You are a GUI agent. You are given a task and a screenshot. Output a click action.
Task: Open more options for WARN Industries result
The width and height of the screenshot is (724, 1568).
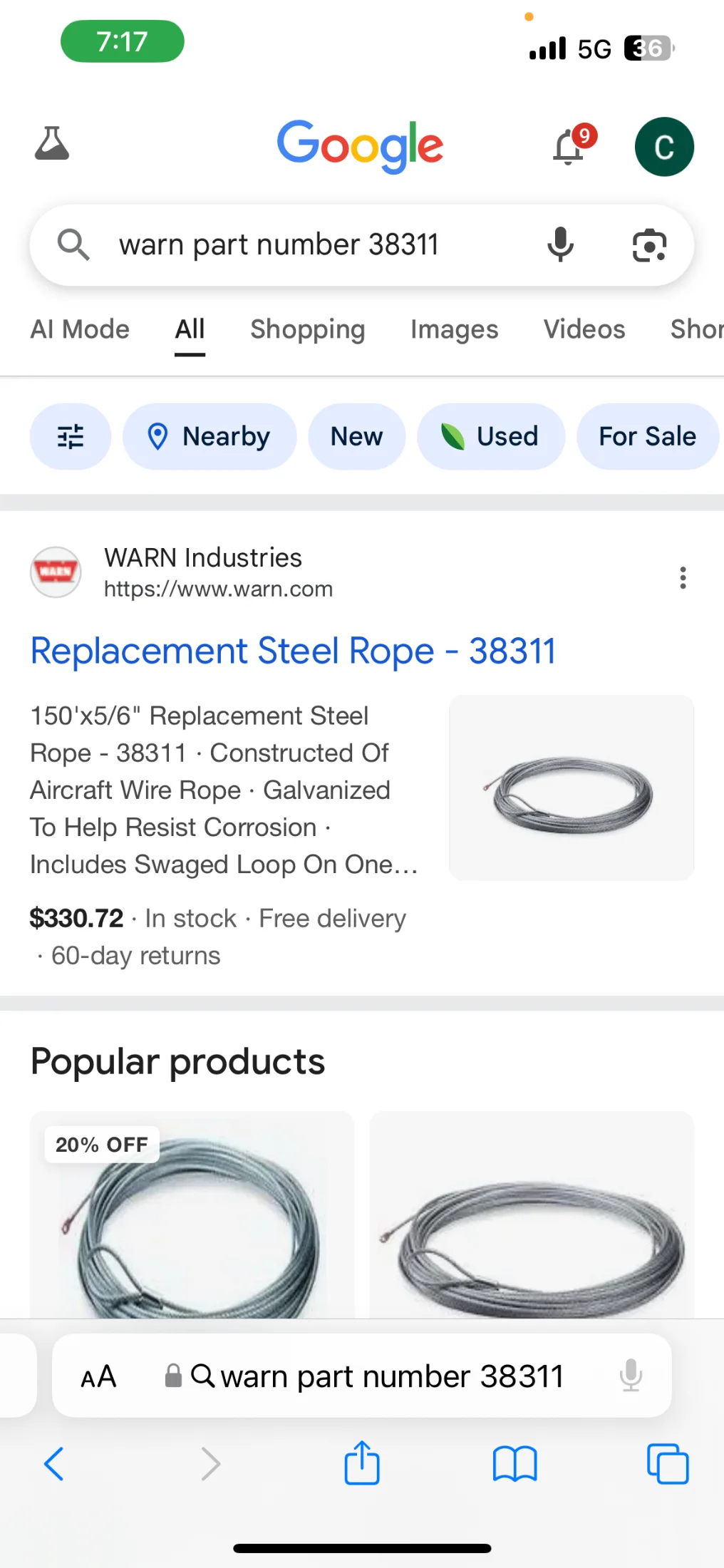683,577
